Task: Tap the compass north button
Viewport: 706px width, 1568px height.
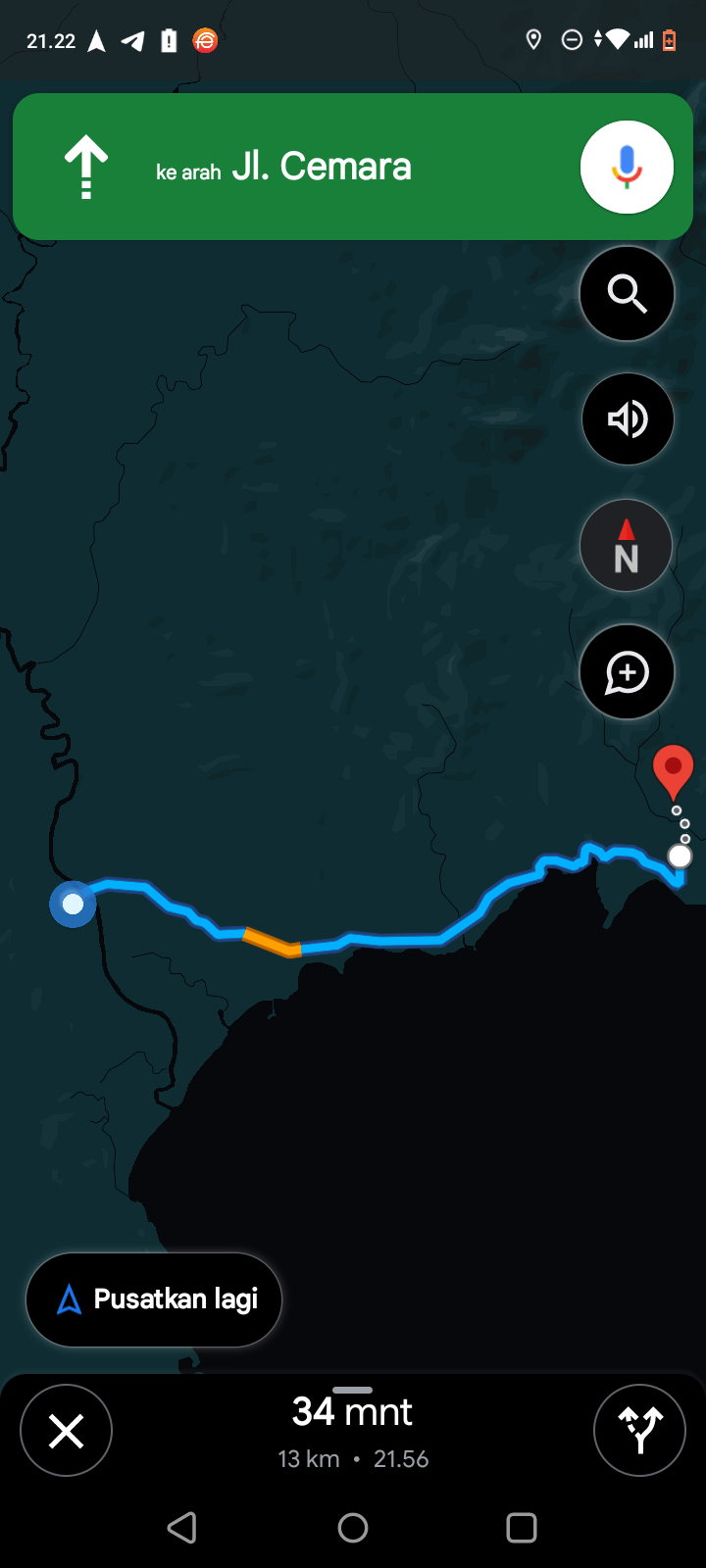Action: 627,546
